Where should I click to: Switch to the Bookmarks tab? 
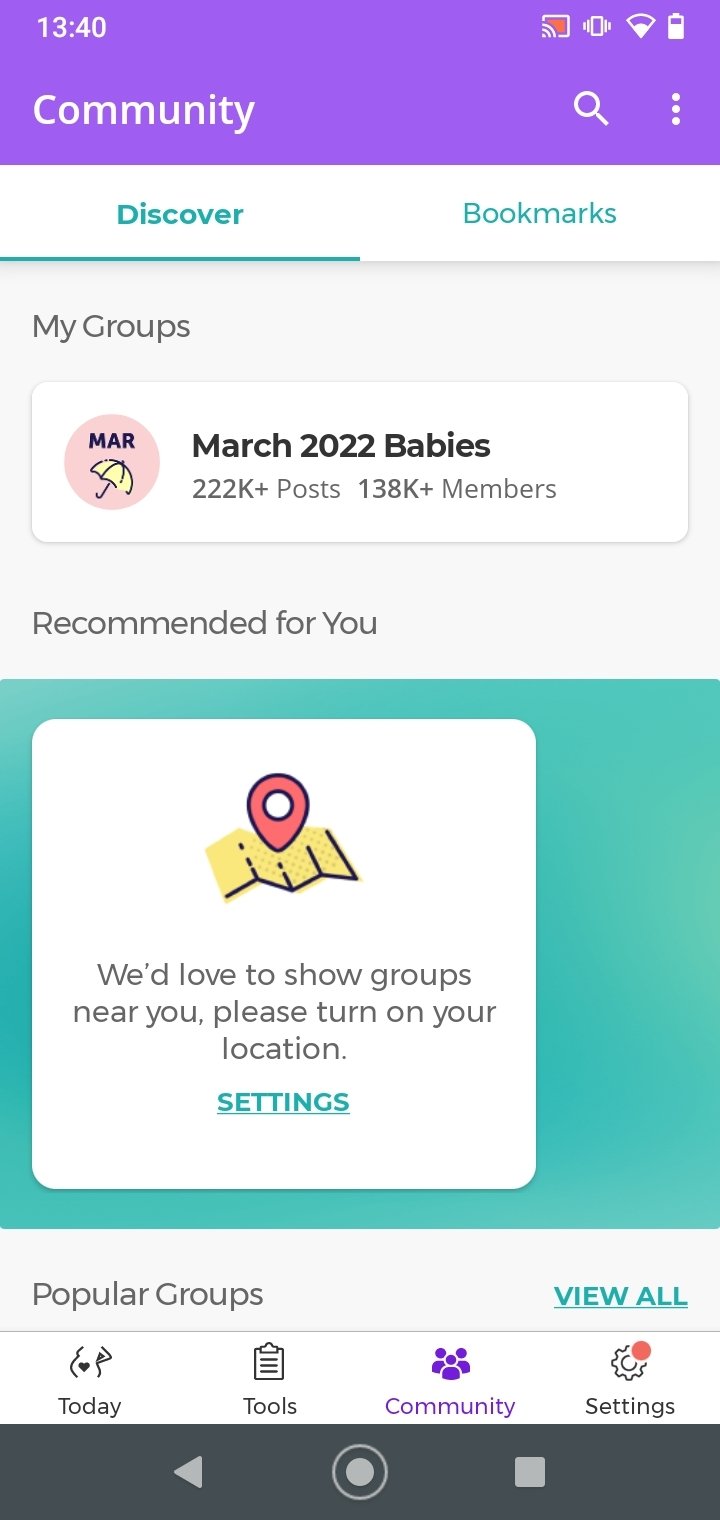pos(540,213)
